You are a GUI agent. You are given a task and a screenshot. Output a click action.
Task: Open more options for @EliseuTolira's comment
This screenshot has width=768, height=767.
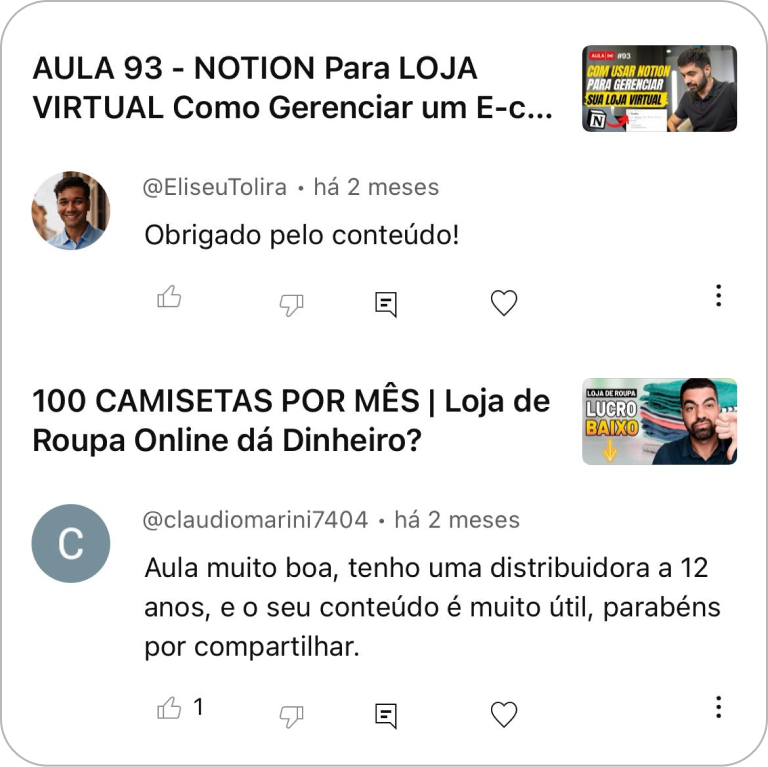pyautogui.click(x=718, y=295)
